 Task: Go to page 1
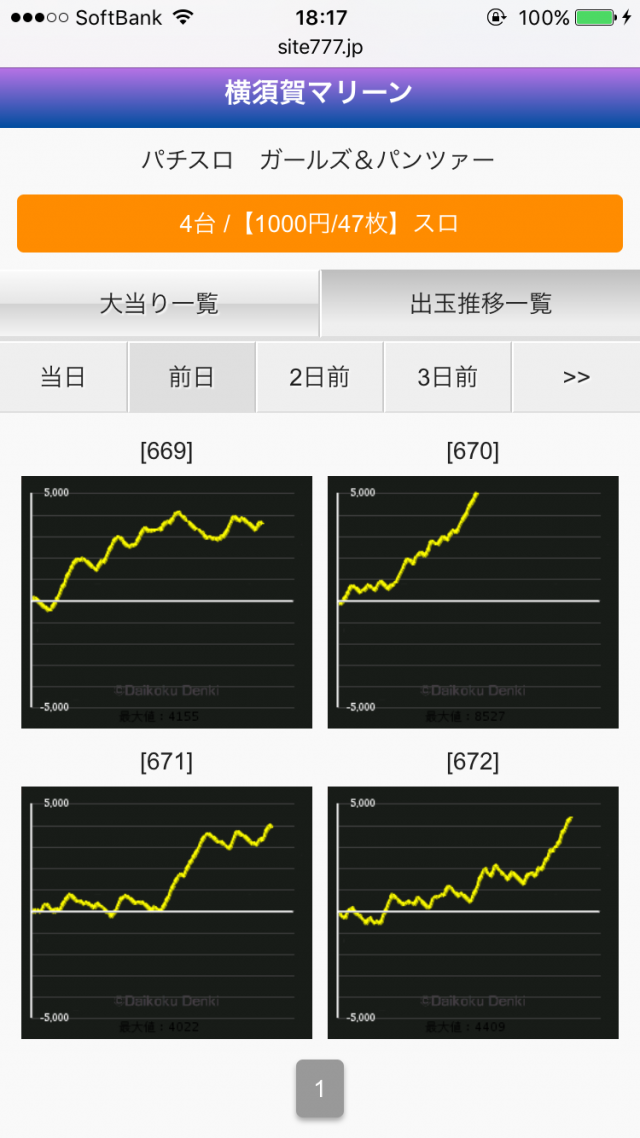click(320, 1089)
